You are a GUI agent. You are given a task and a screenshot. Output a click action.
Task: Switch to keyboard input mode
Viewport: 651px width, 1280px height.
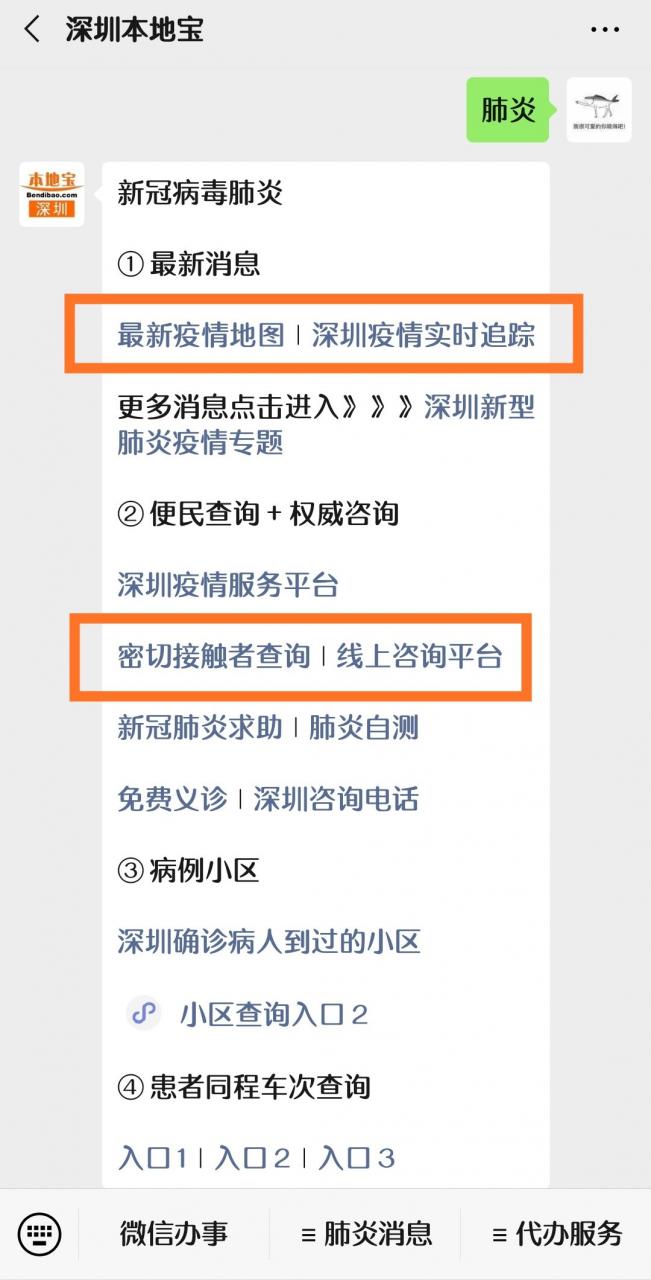39,1234
